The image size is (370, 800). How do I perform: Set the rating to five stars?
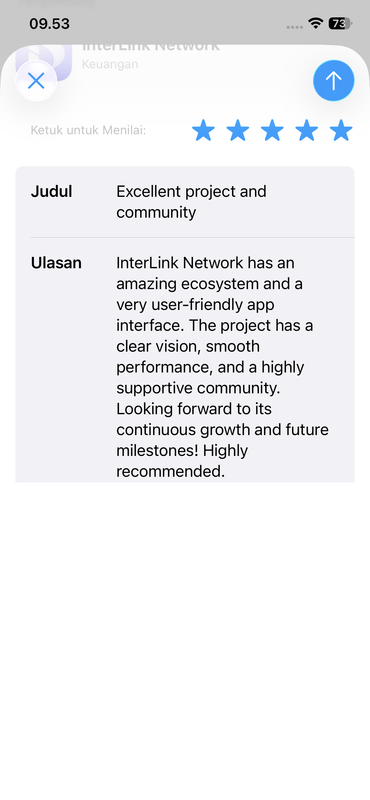341,131
